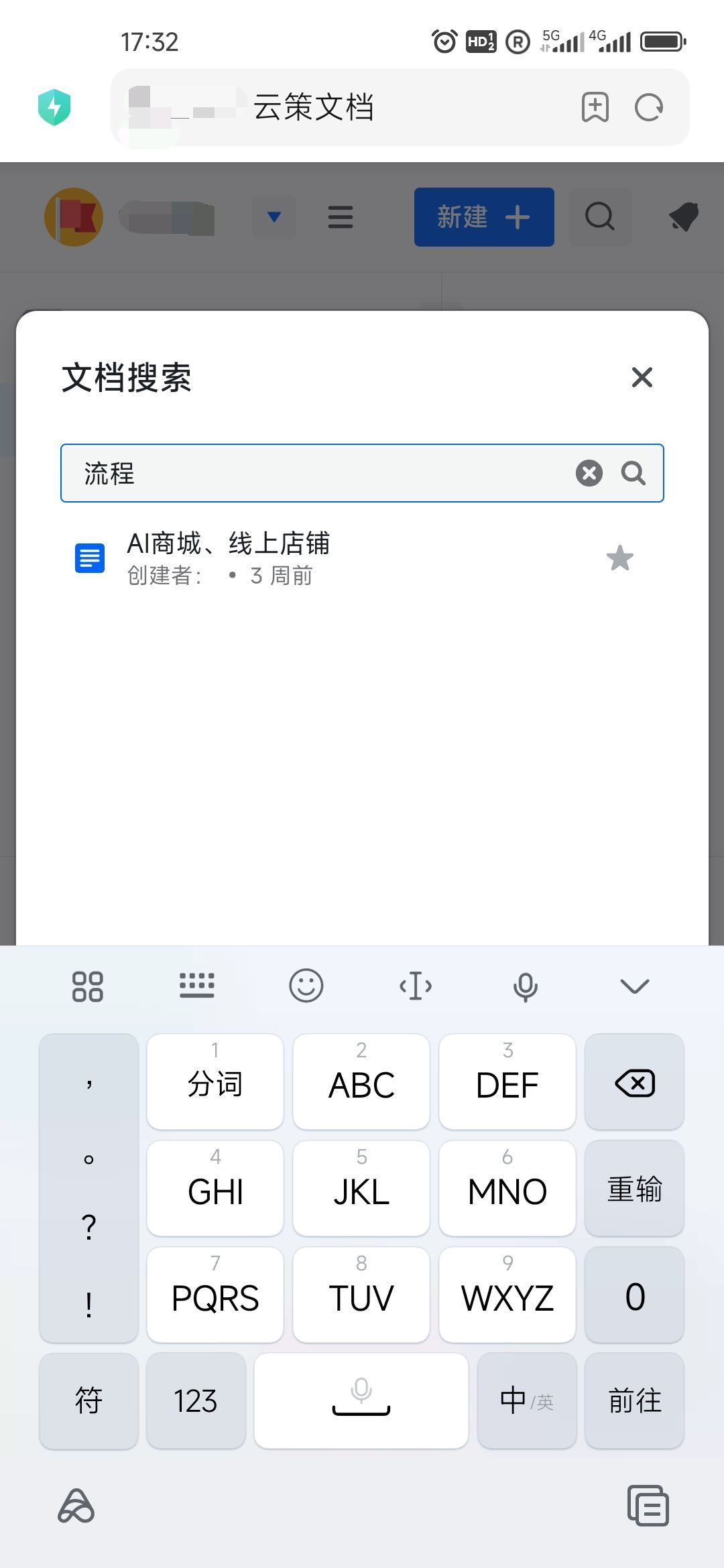Click the 新建 button to create a document
This screenshot has width=724, height=1568.
484,216
